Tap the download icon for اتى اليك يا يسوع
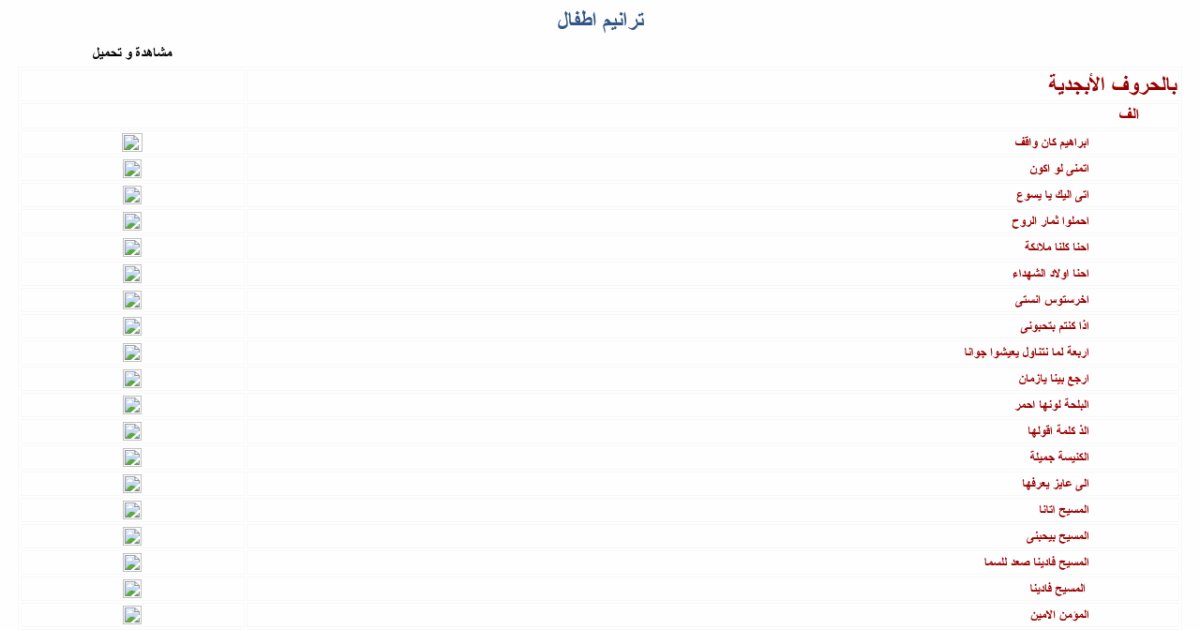 (132, 195)
